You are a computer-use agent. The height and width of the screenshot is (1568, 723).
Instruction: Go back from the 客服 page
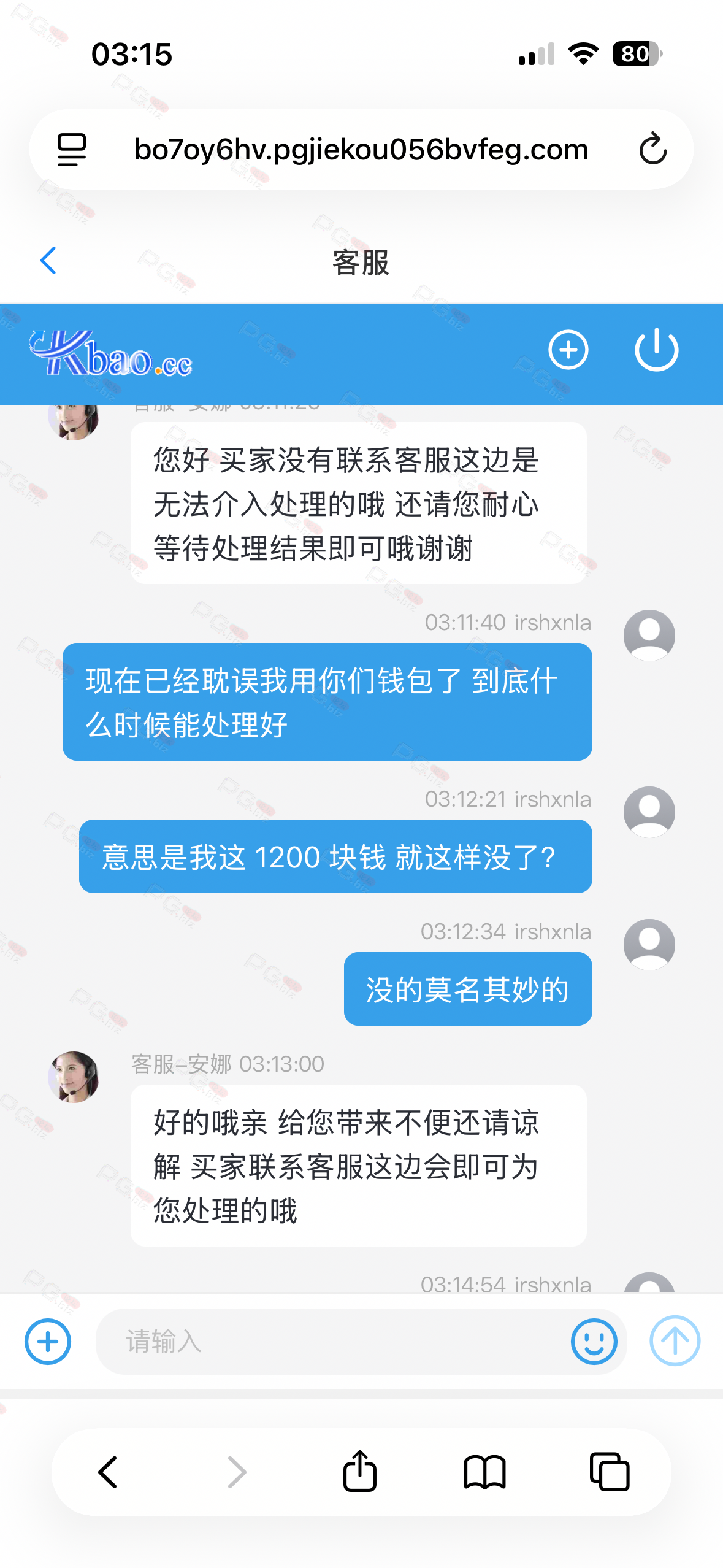(x=48, y=261)
